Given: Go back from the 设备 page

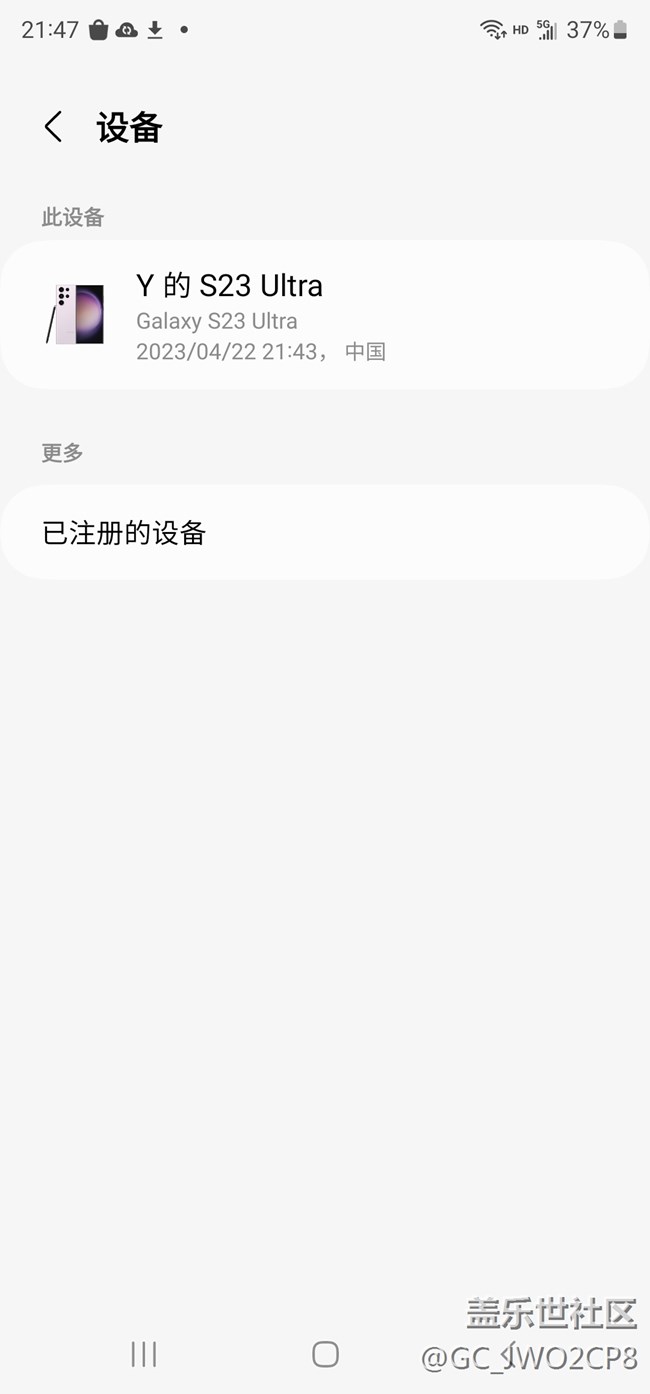Looking at the screenshot, I should (53, 127).
